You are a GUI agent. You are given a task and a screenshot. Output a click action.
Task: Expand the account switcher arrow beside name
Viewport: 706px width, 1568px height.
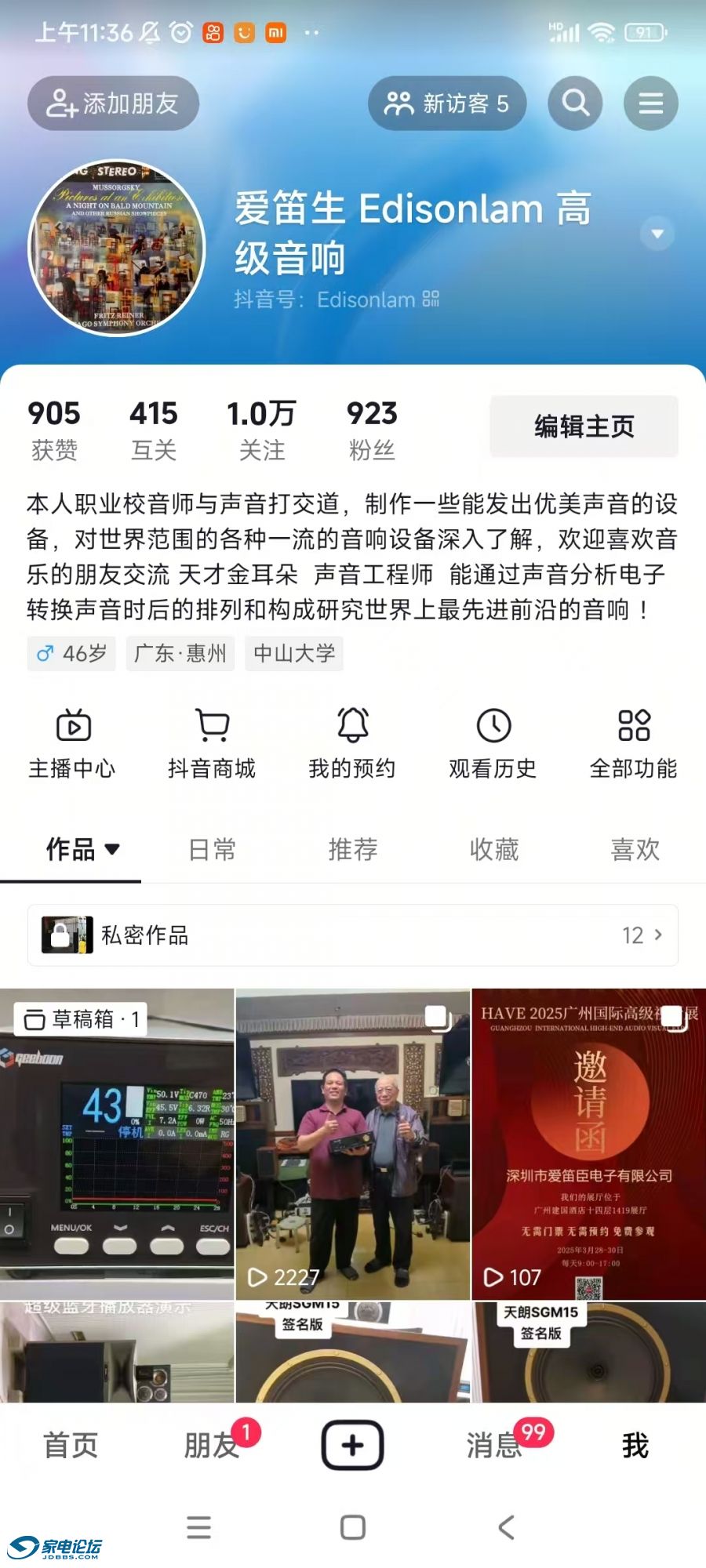(x=657, y=234)
